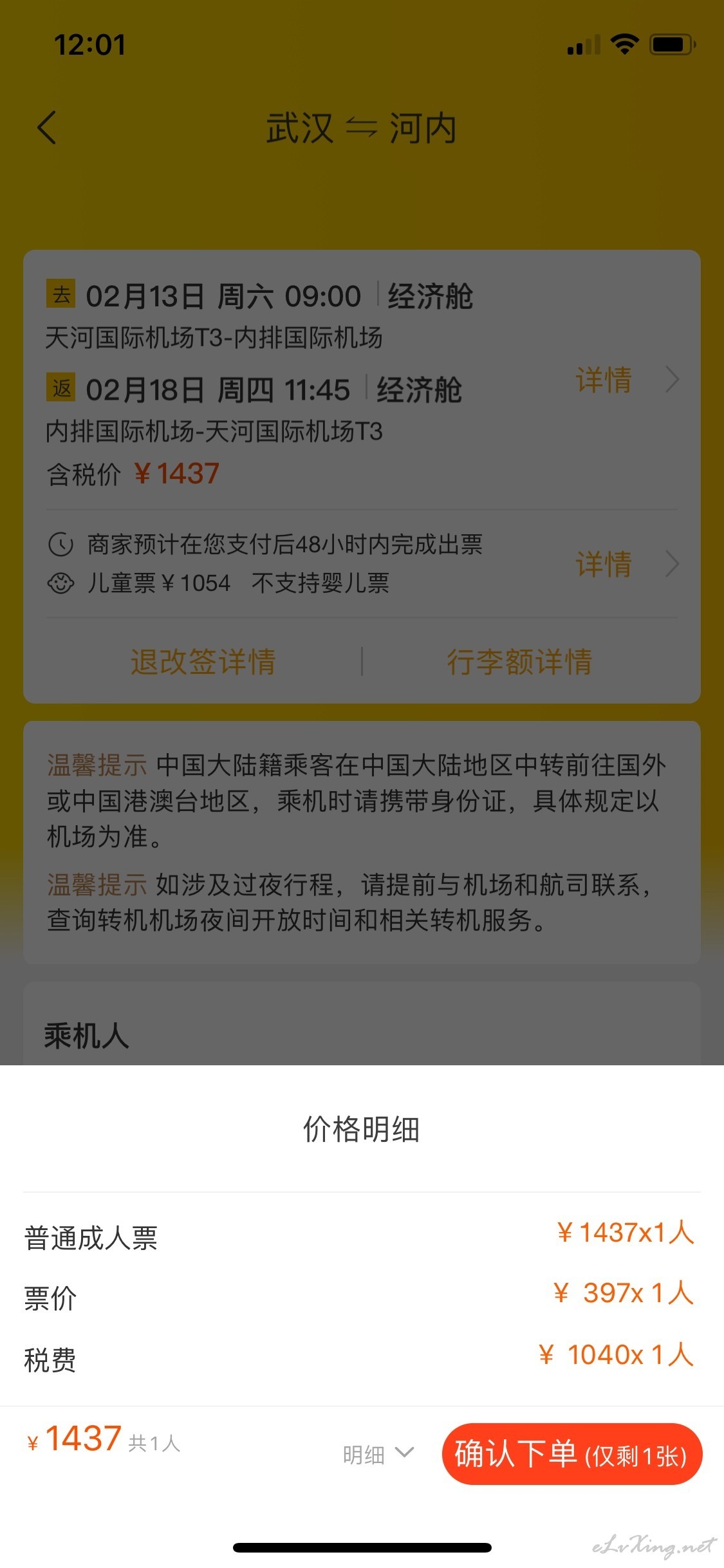View 行李额详情 baggage allowance
The image size is (724, 1568).
click(519, 662)
